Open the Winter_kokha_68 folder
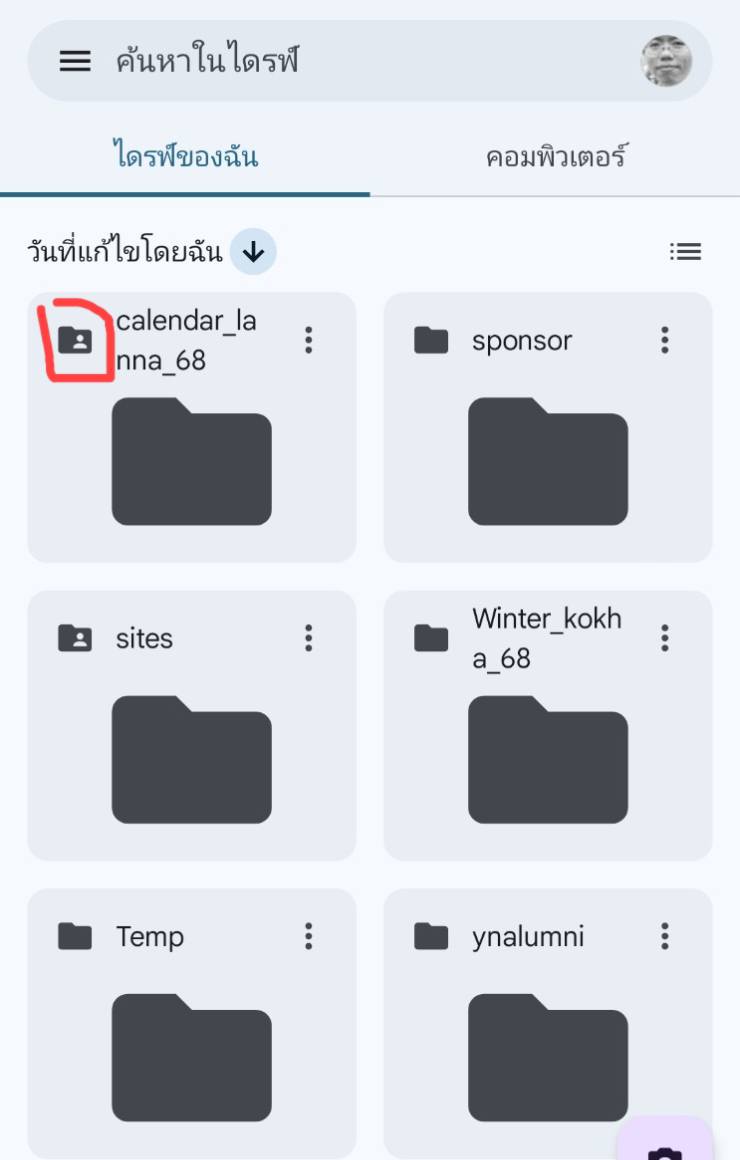740x1160 pixels. (x=547, y=758)
